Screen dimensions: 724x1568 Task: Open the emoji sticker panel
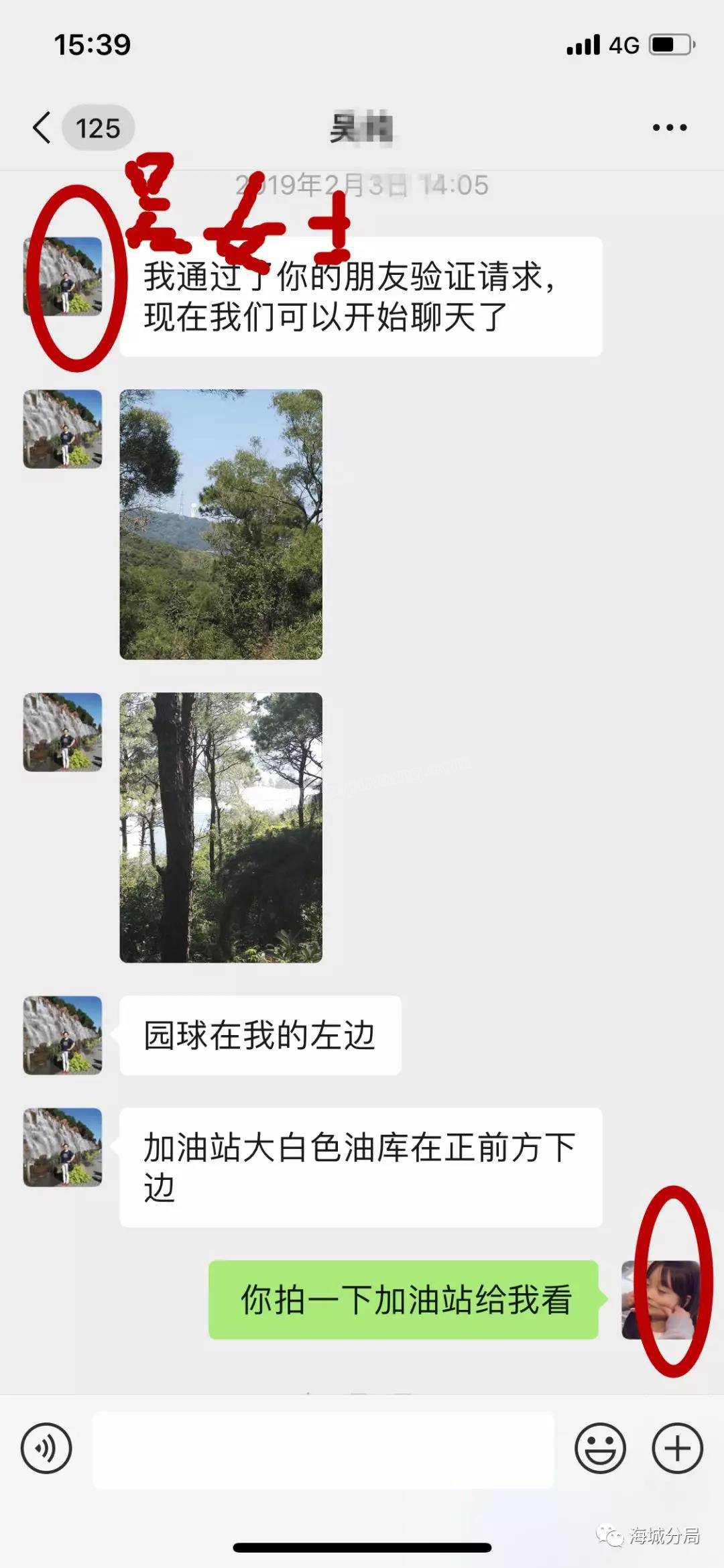tap(600, 1448)
